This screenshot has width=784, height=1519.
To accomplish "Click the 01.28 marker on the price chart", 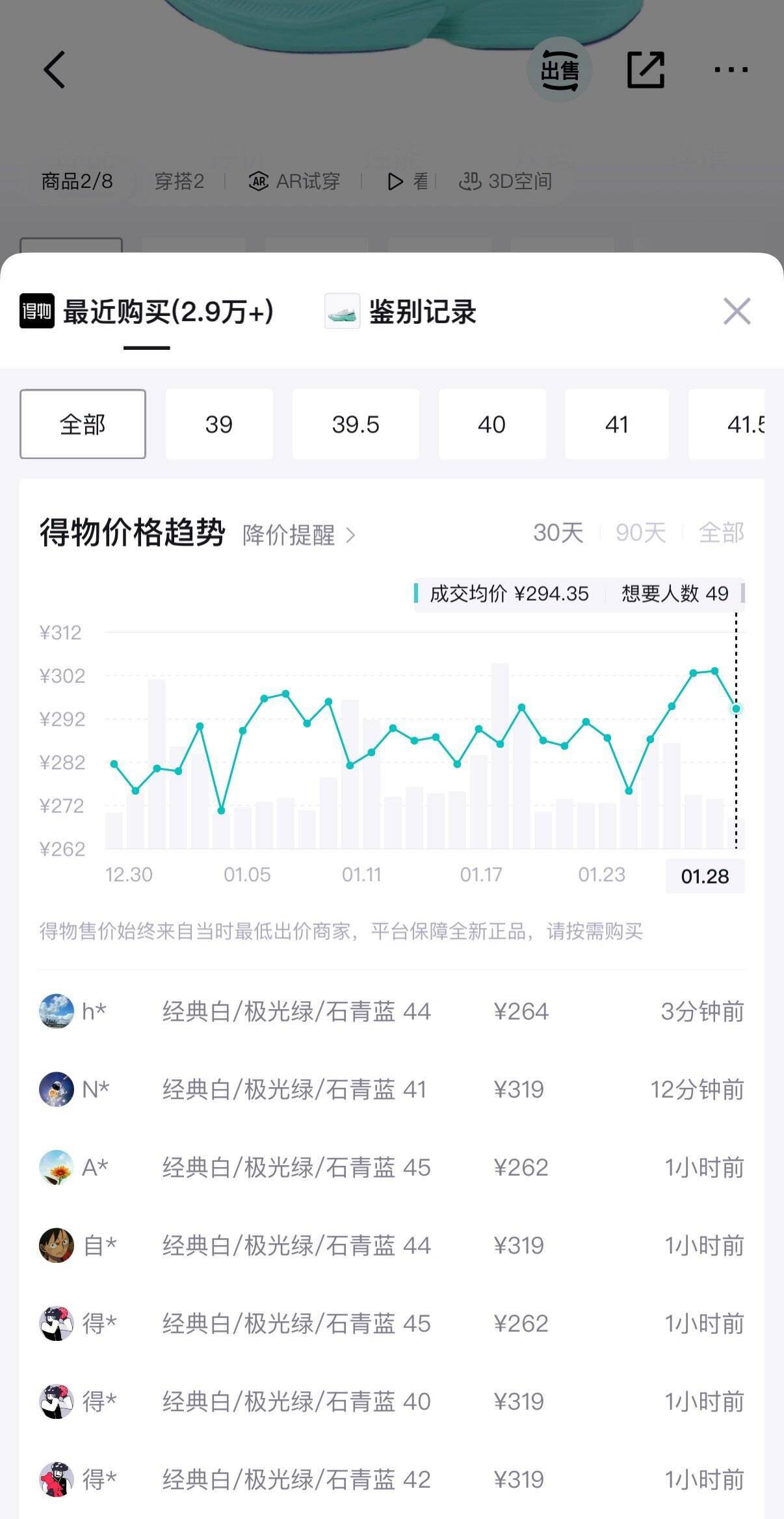I will [x=705, y=876].
